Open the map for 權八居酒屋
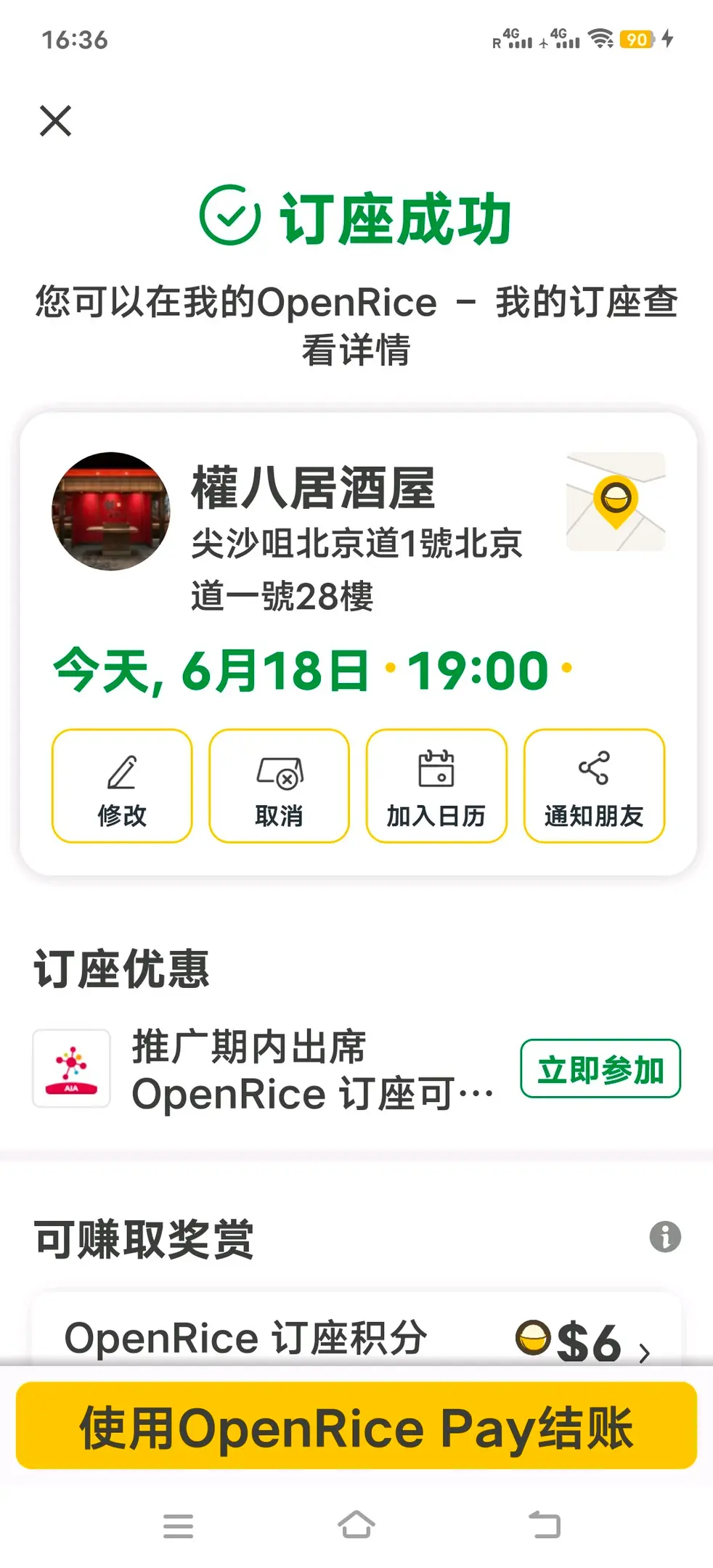 tap(616, 502)
